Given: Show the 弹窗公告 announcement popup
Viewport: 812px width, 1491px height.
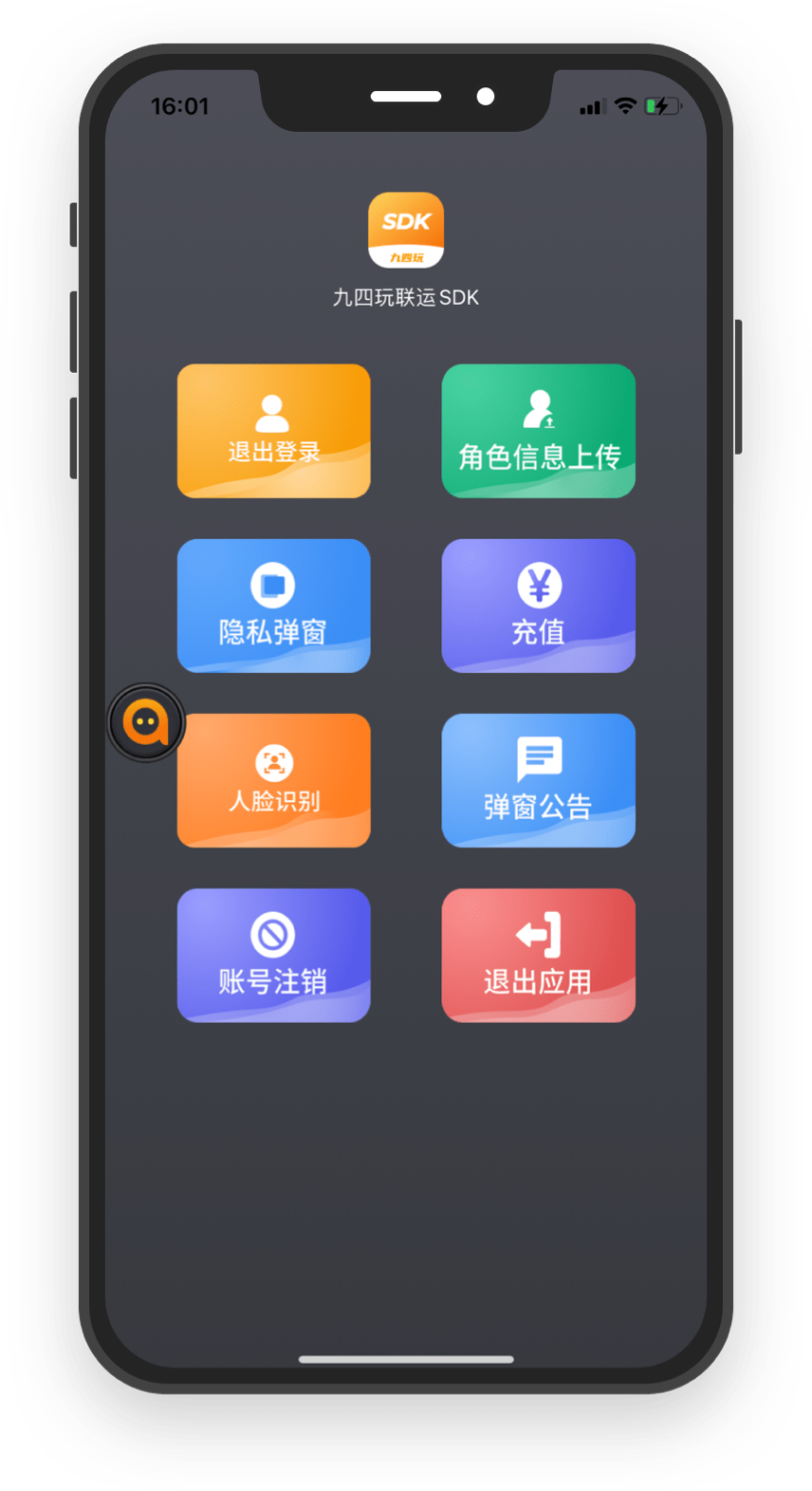Looking at the screenshot, I should click(x=538, y=781).
